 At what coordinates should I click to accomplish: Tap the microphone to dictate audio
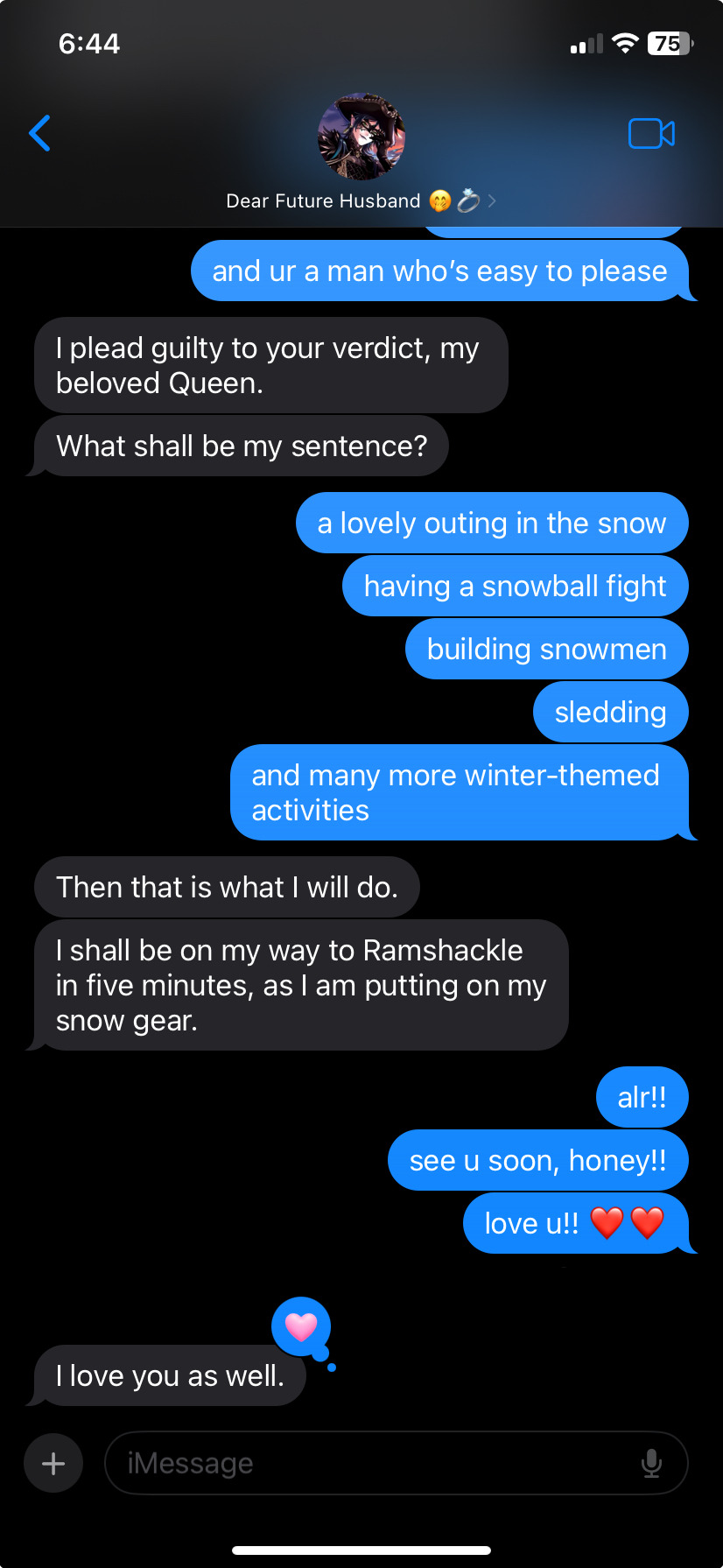(651, 1463)
